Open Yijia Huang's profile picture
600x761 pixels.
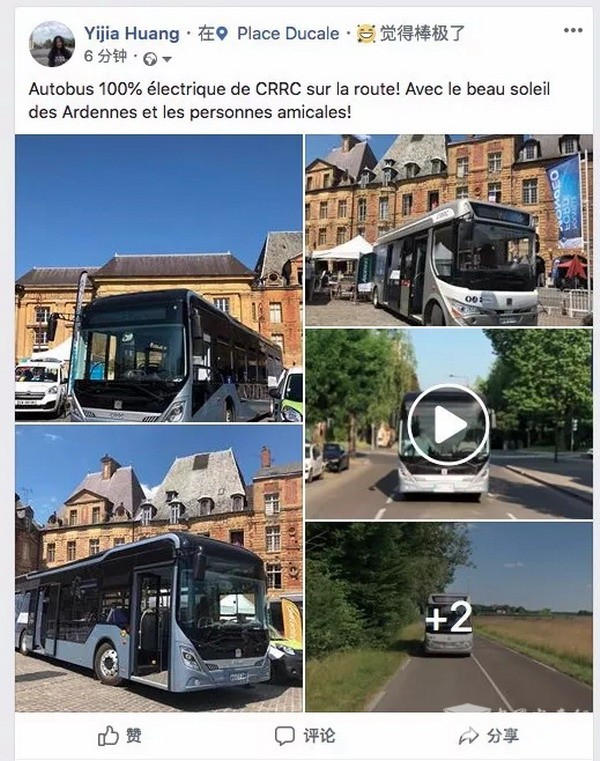tap(52, 44)
